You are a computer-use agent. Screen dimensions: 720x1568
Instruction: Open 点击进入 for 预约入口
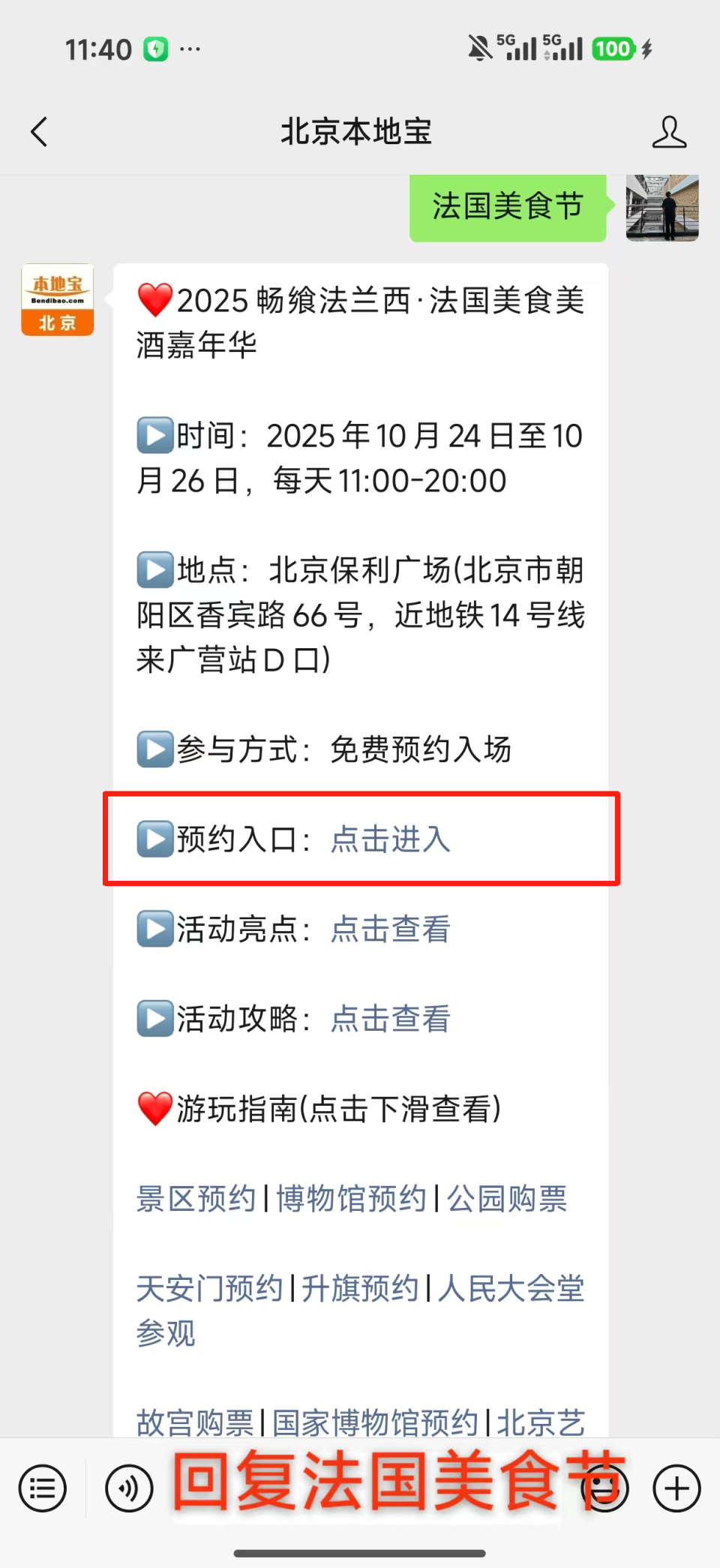pyautogui.click(x=390, y=840)
